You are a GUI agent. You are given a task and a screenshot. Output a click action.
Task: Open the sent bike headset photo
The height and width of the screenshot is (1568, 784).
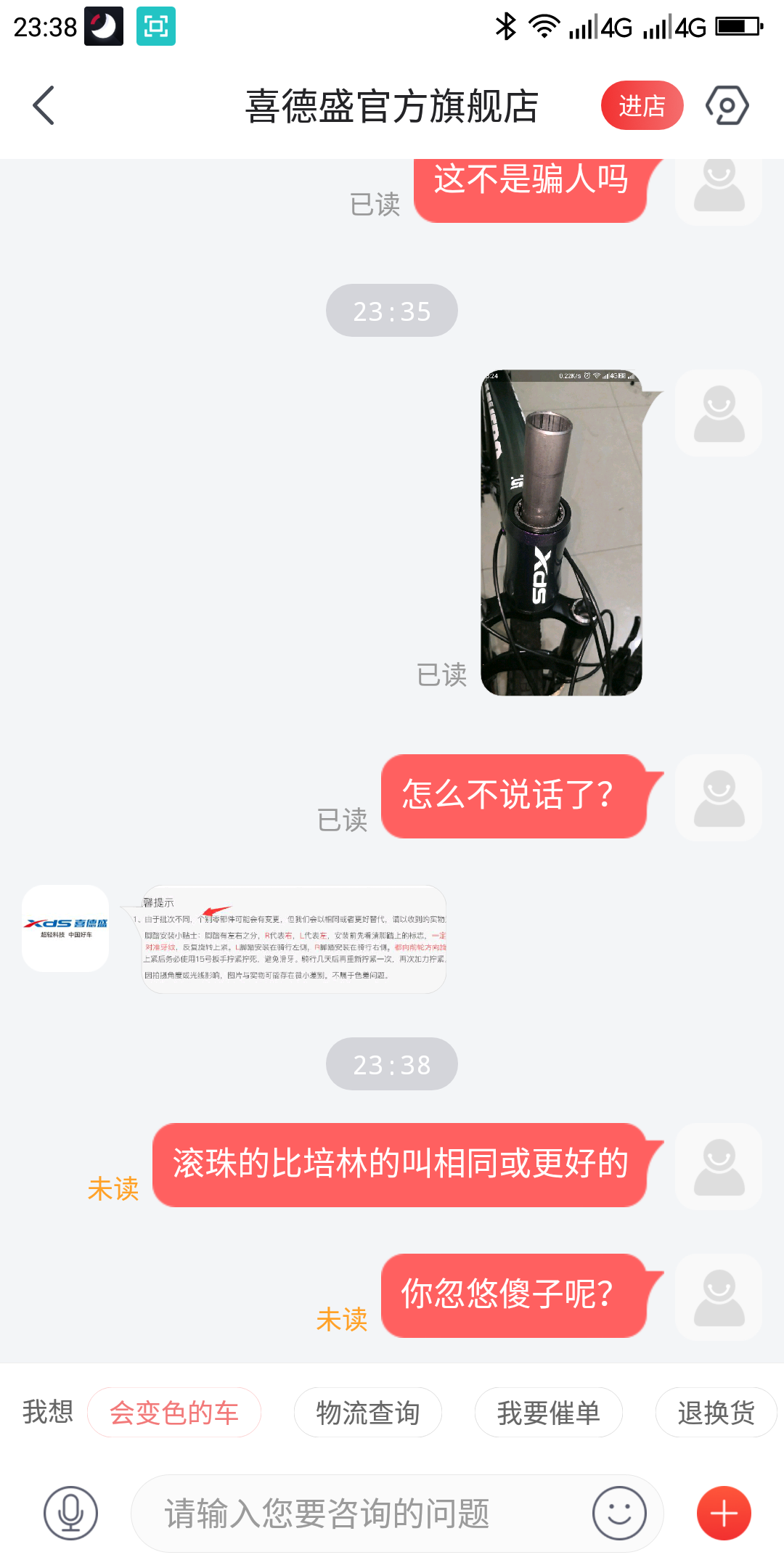tap(561, 533)
